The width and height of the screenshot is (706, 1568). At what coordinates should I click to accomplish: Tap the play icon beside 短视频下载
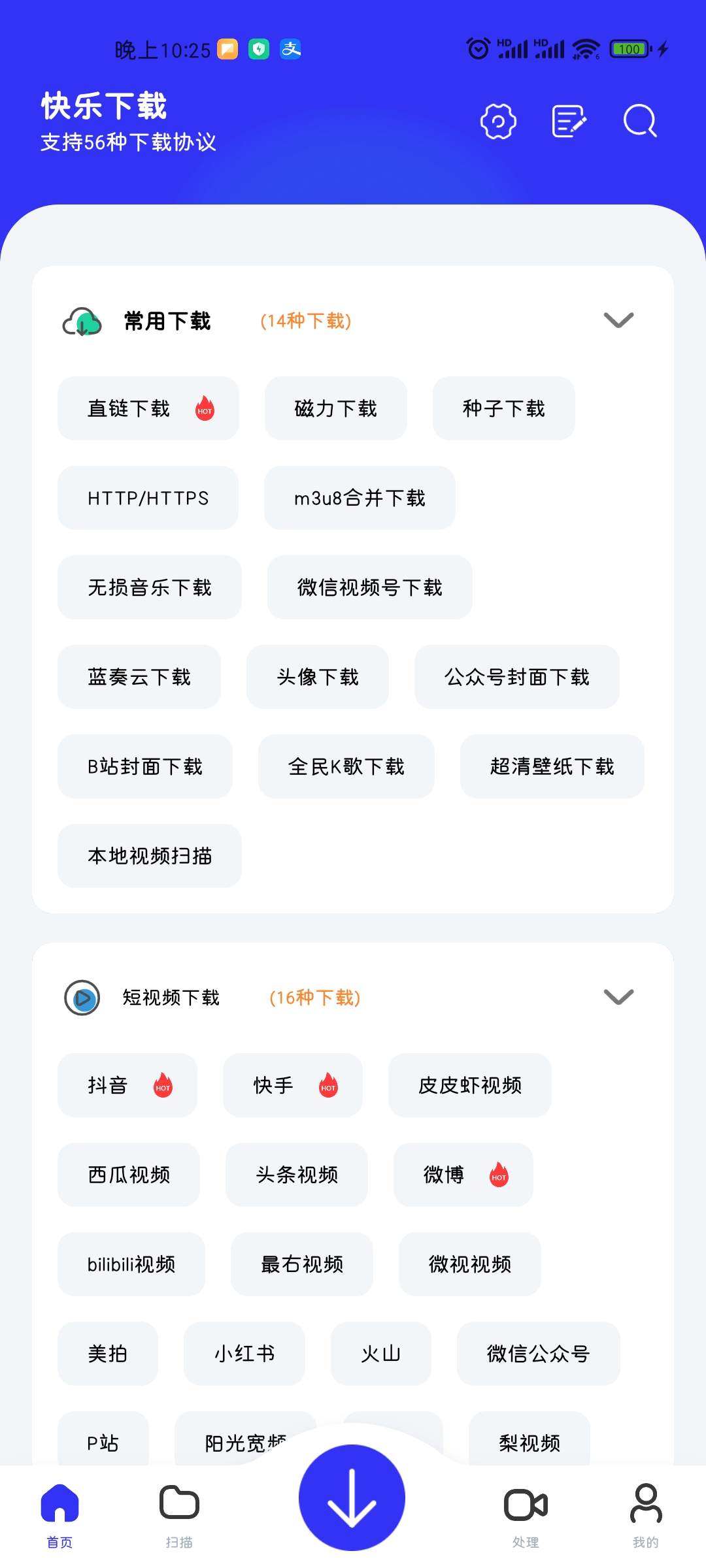(x=81, y=998)
